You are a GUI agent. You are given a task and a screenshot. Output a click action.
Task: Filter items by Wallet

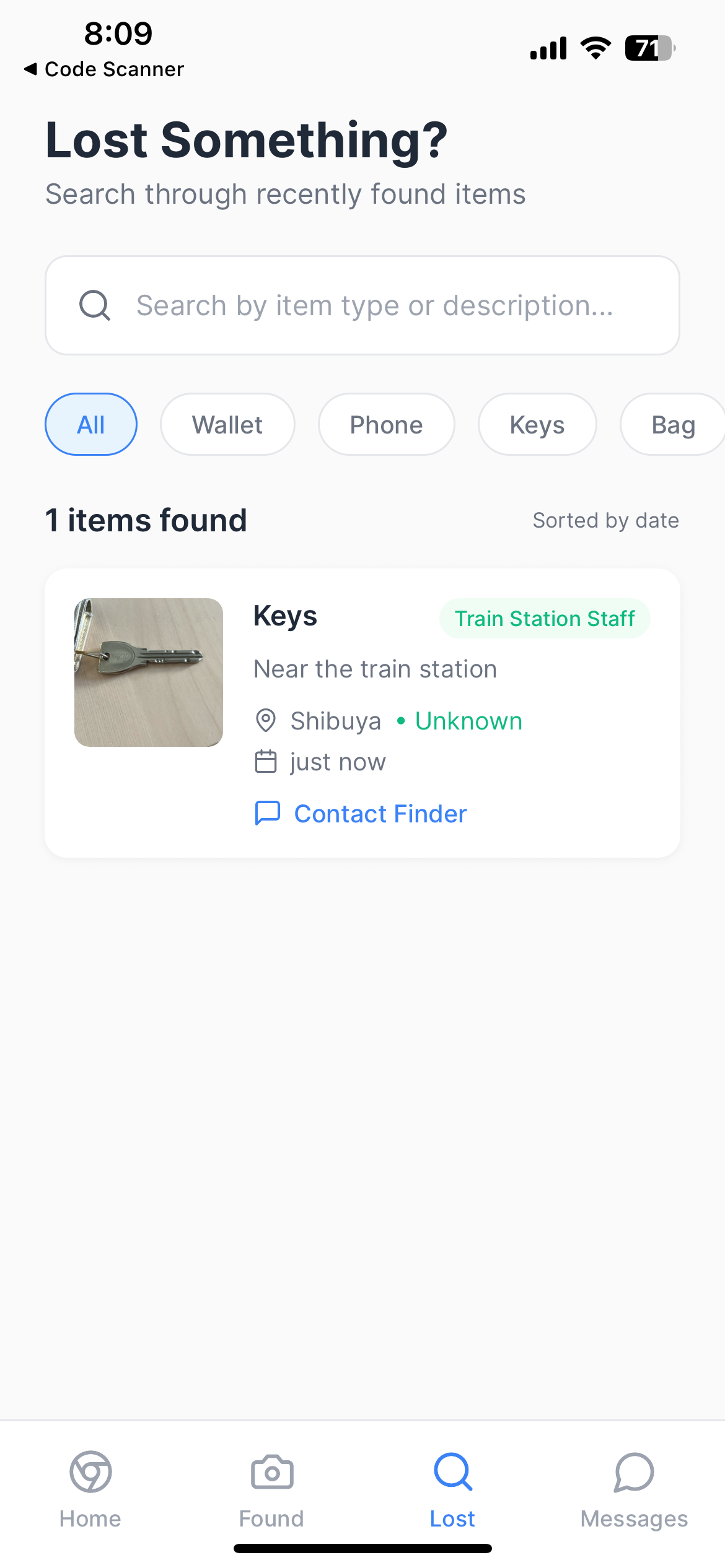coord(227,425)
